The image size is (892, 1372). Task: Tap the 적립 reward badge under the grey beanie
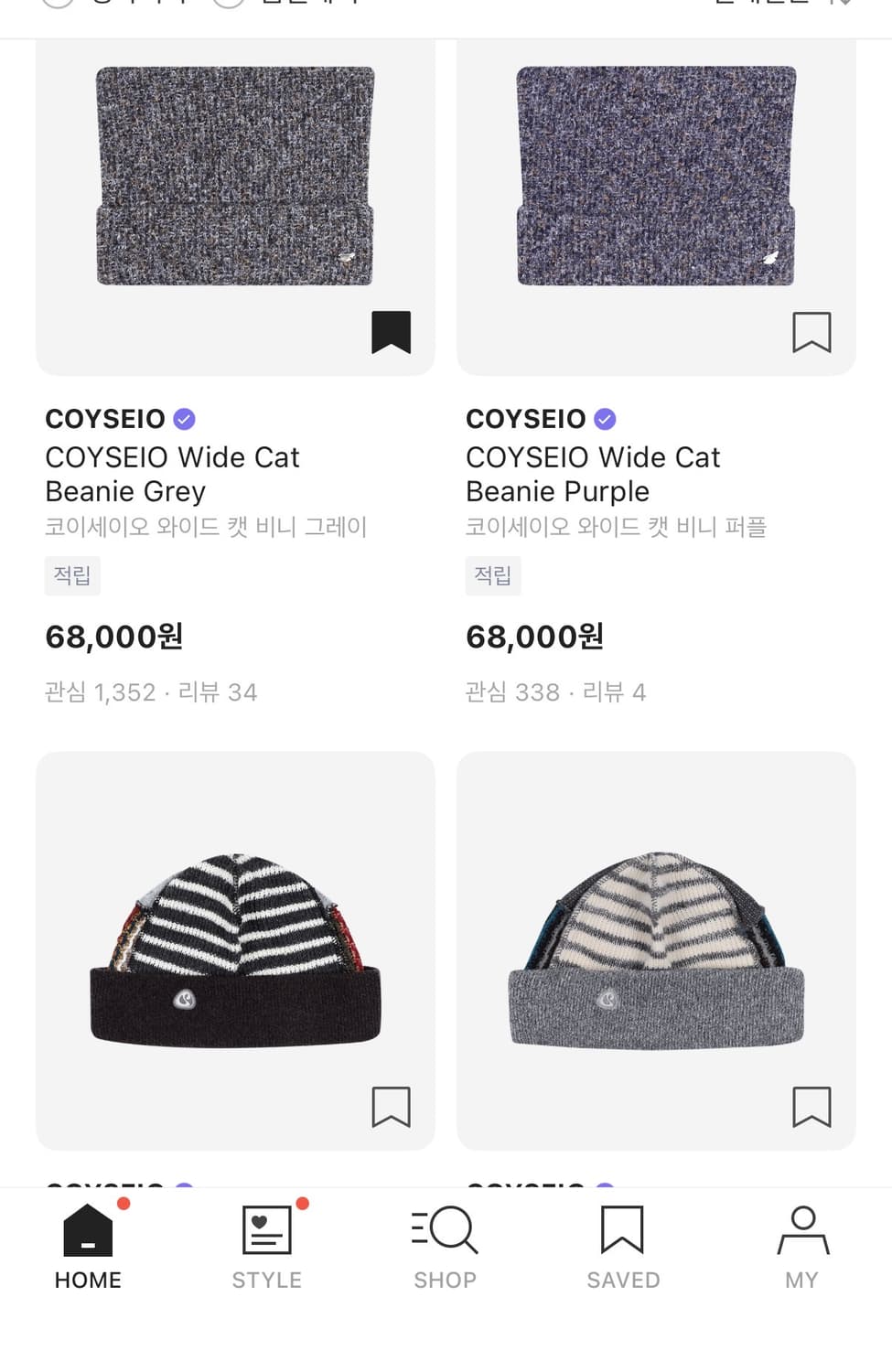coord(72,575)
